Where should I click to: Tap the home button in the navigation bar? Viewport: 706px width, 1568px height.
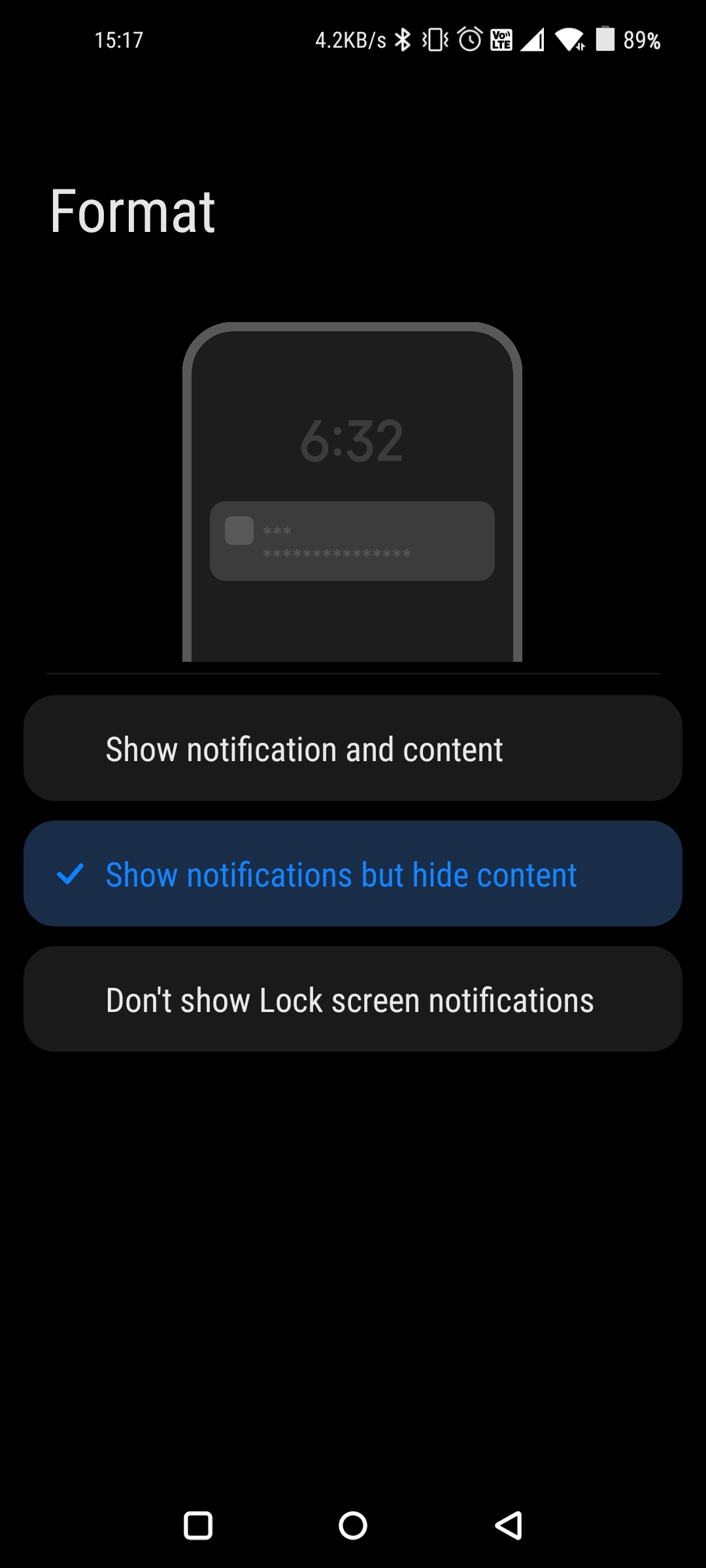pyautogui.click(x=353, y=1526)
